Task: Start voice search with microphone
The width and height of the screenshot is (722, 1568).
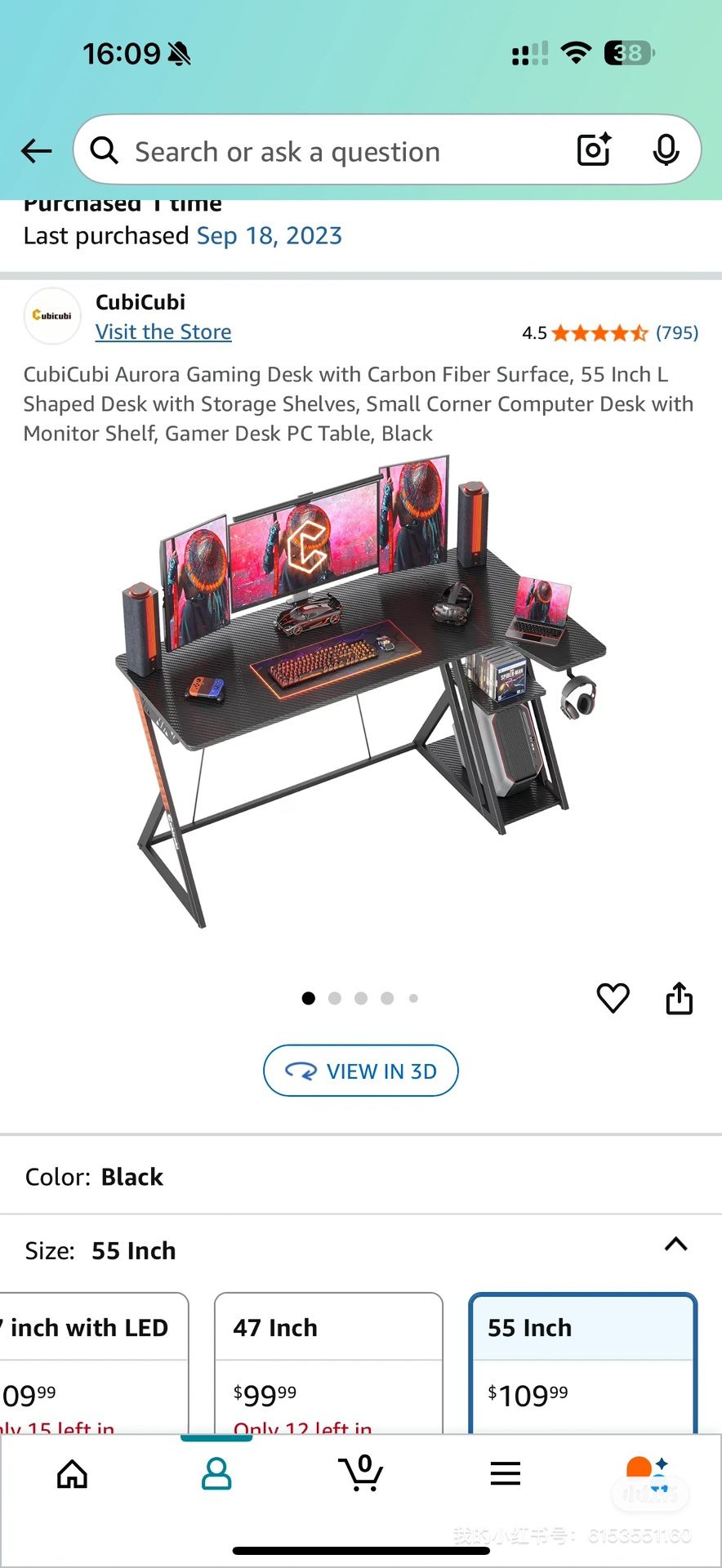Action: 666,150
